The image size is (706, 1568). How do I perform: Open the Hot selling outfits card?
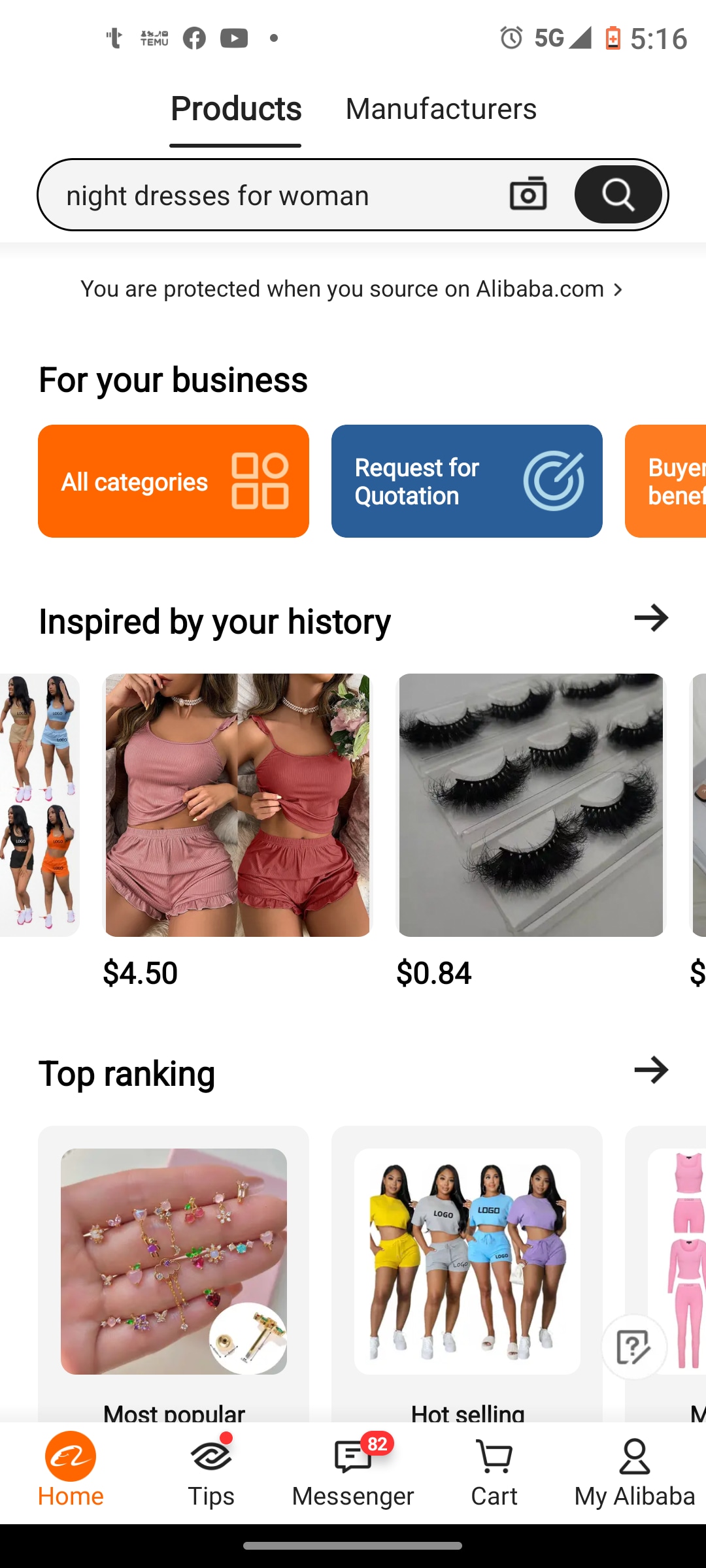pos(467,1274)
